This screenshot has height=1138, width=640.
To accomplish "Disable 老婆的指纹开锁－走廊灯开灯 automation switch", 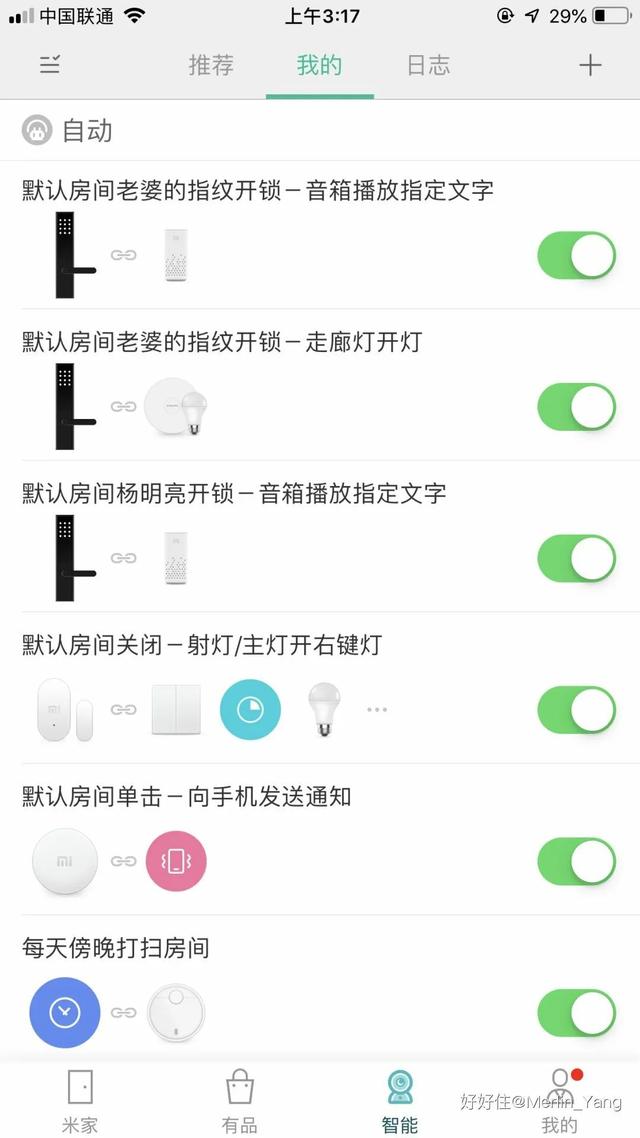I will tap(577, 407).
